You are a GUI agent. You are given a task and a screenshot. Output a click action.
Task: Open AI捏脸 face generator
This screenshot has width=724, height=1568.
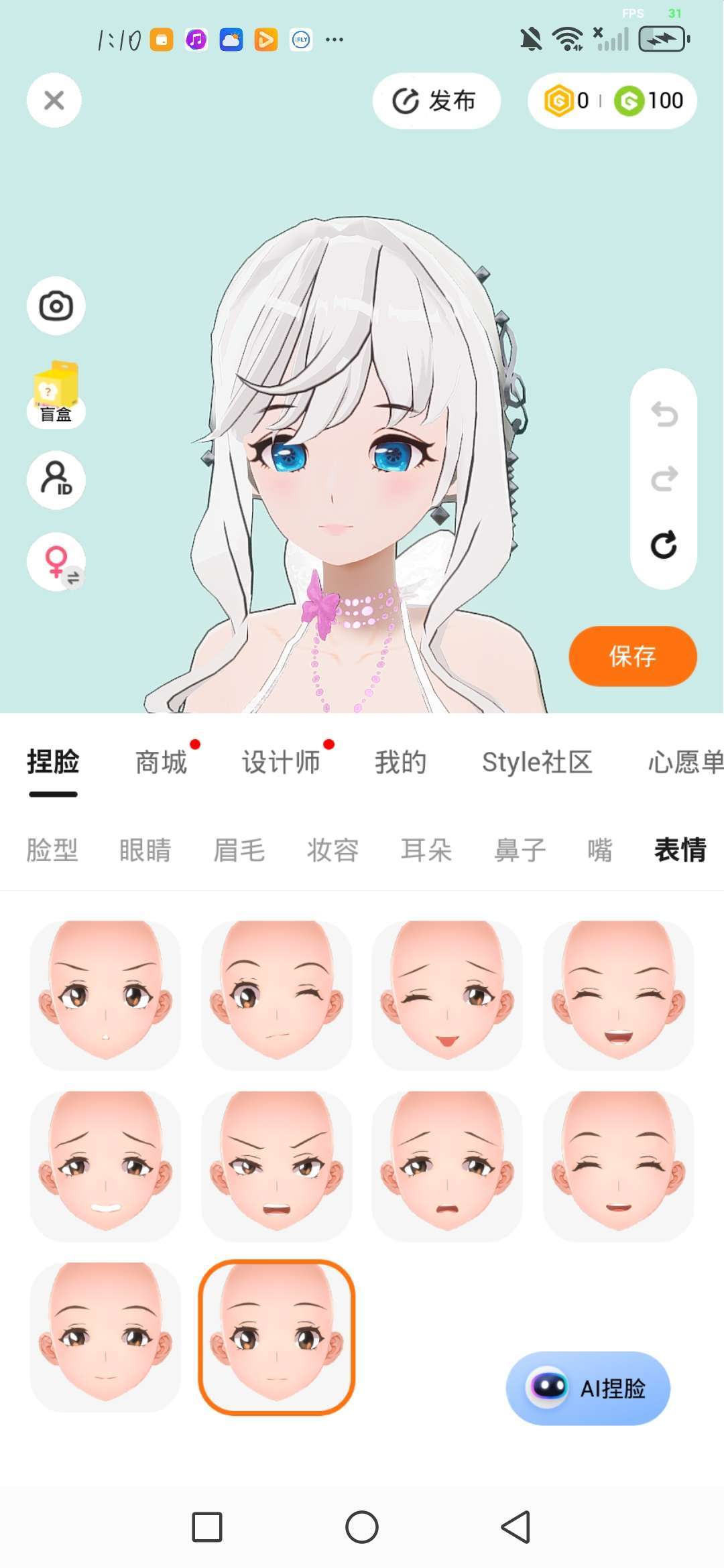[x=588, y=1388]
